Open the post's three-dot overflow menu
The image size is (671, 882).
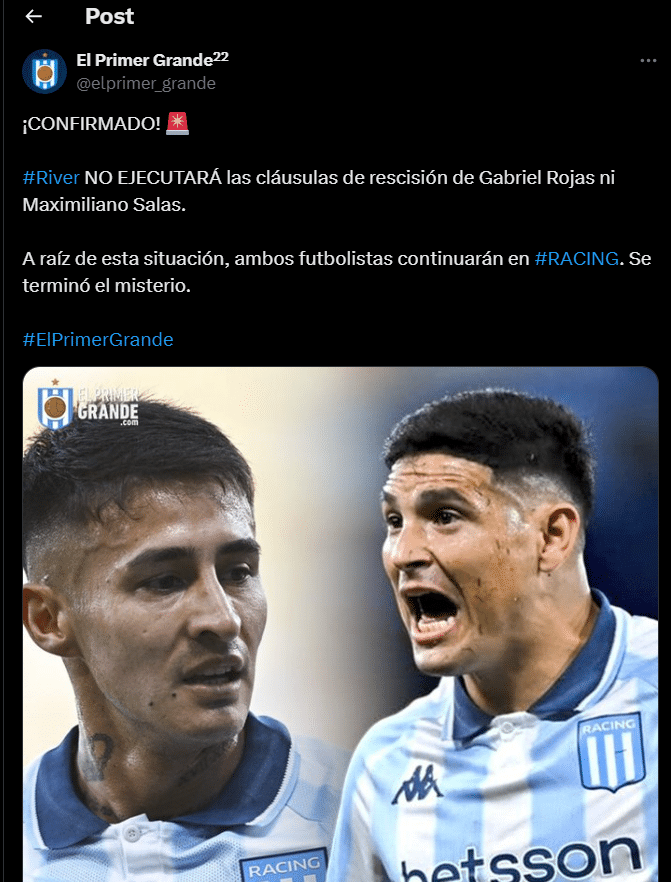[x=648, y=61]
